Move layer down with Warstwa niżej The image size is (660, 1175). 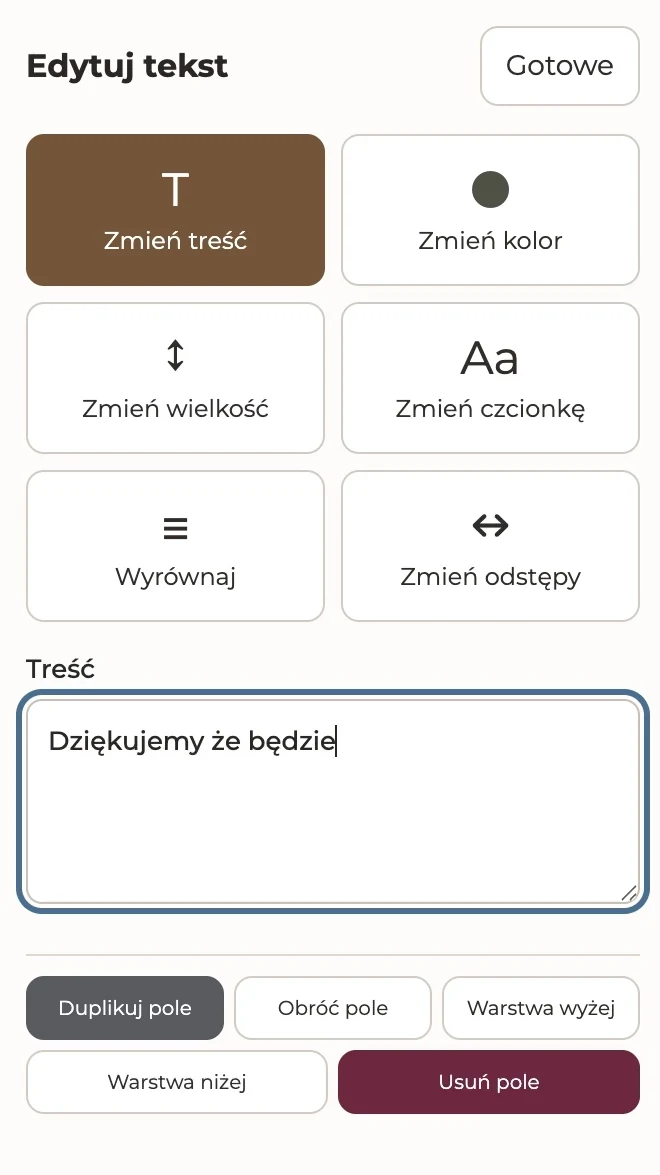(177, 1082)
